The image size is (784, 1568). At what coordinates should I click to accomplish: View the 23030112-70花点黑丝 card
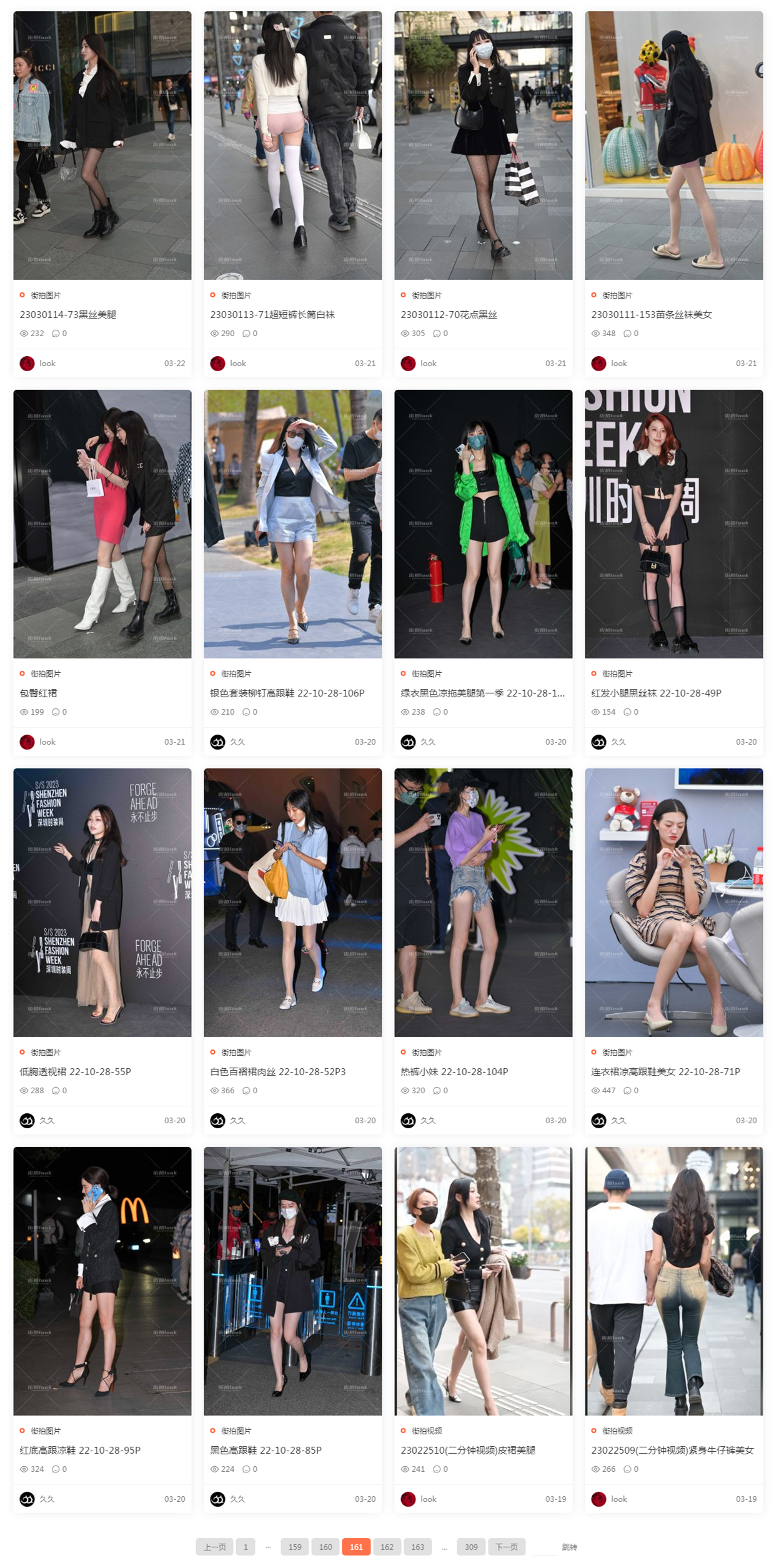449,315
